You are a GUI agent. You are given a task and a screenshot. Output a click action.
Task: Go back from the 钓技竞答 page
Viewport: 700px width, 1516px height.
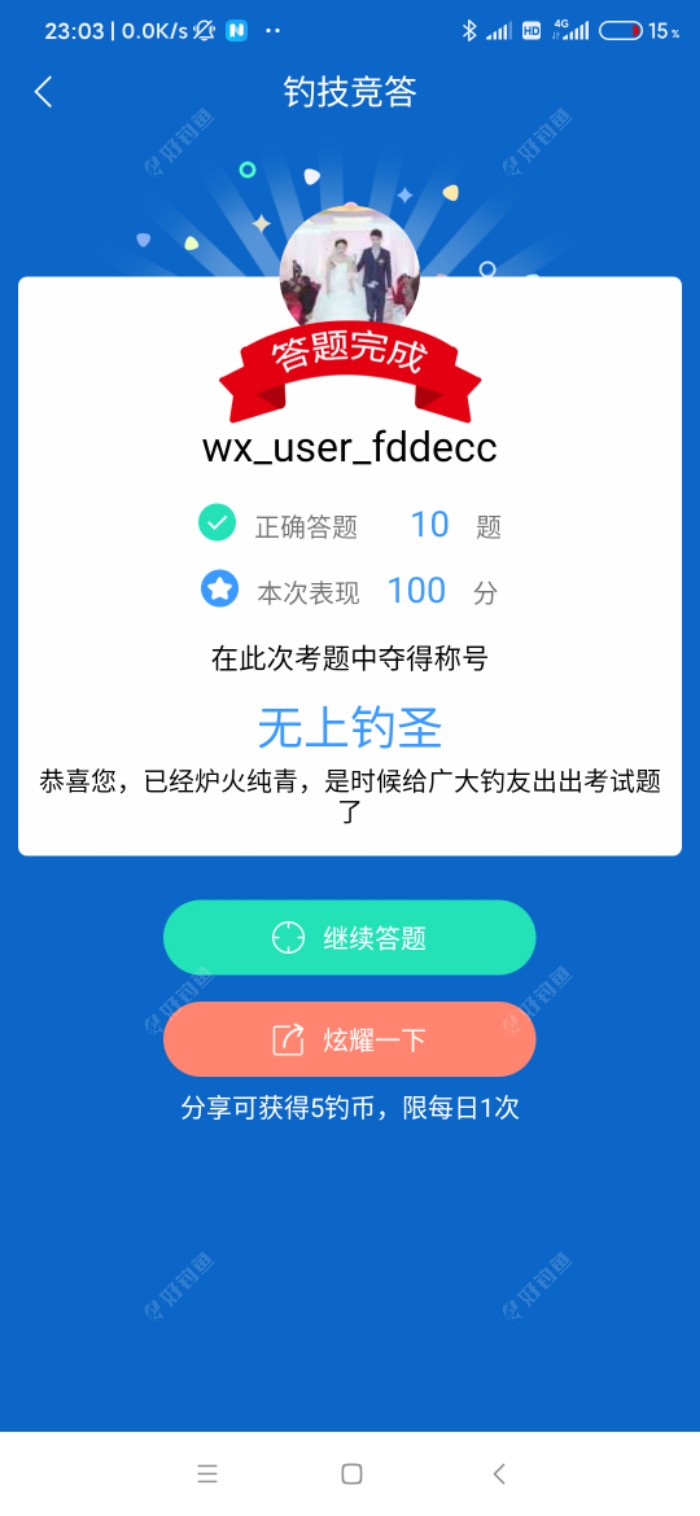pyautogui.click(x=43, y=93)
